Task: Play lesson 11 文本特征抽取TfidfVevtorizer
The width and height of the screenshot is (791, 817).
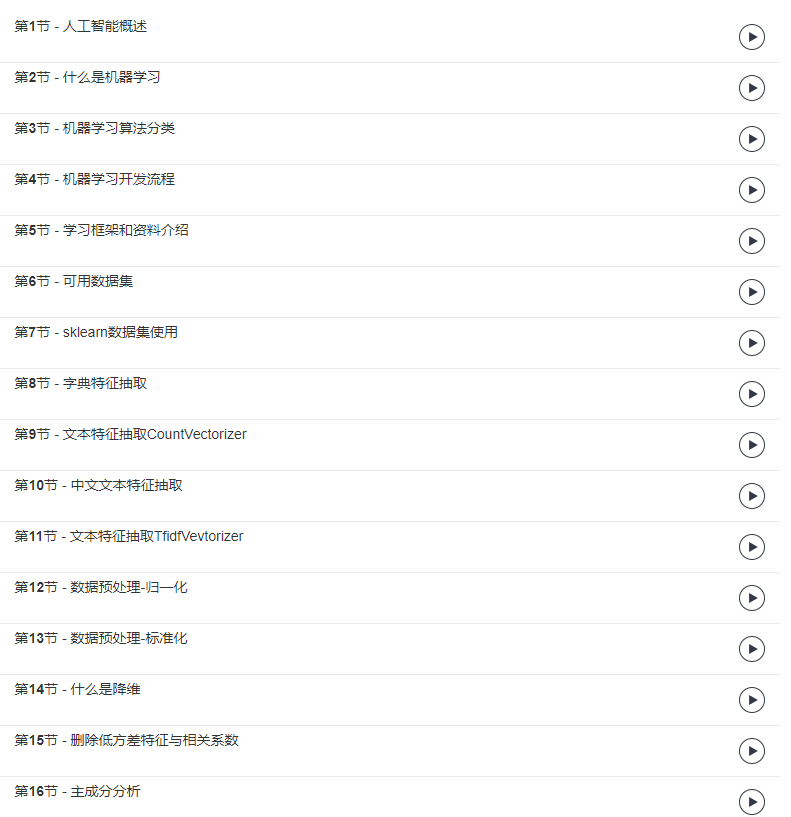Action: [751, 547]
